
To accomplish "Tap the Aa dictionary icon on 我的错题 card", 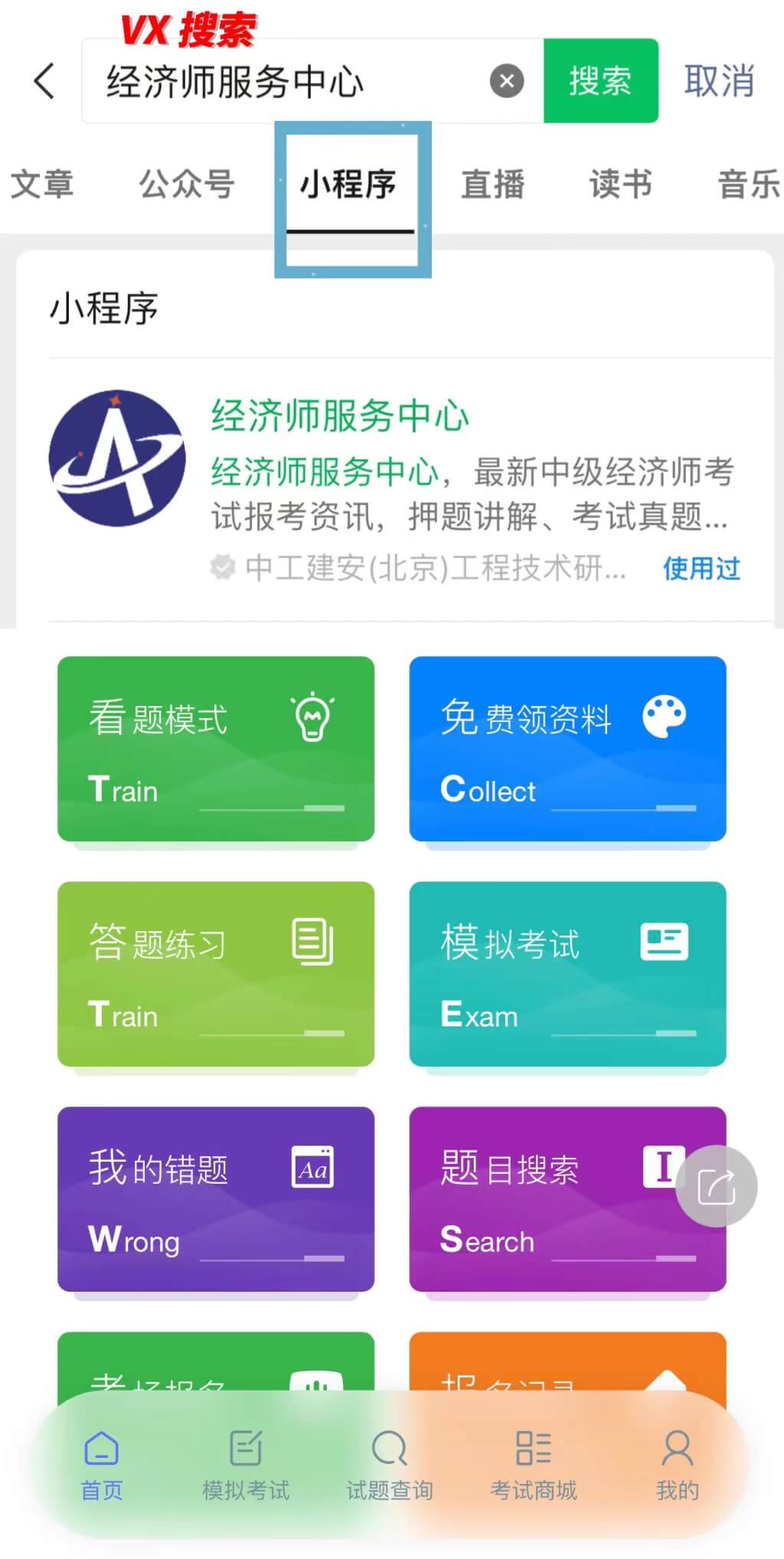I will coord(312,1167).
